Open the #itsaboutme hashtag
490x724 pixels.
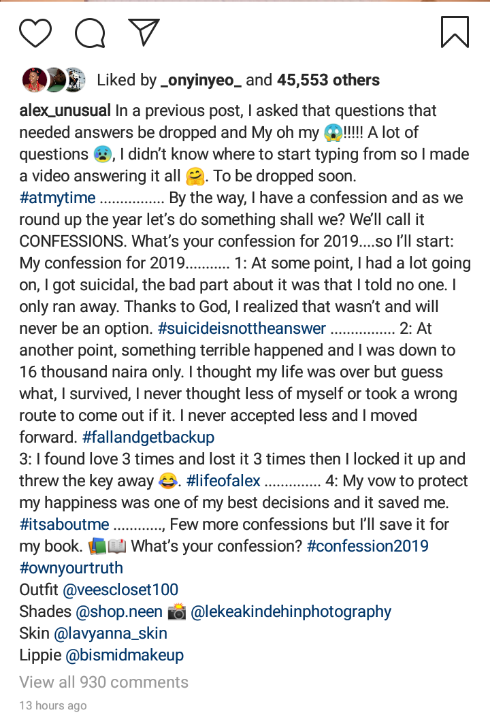click(x=64, y=524)
